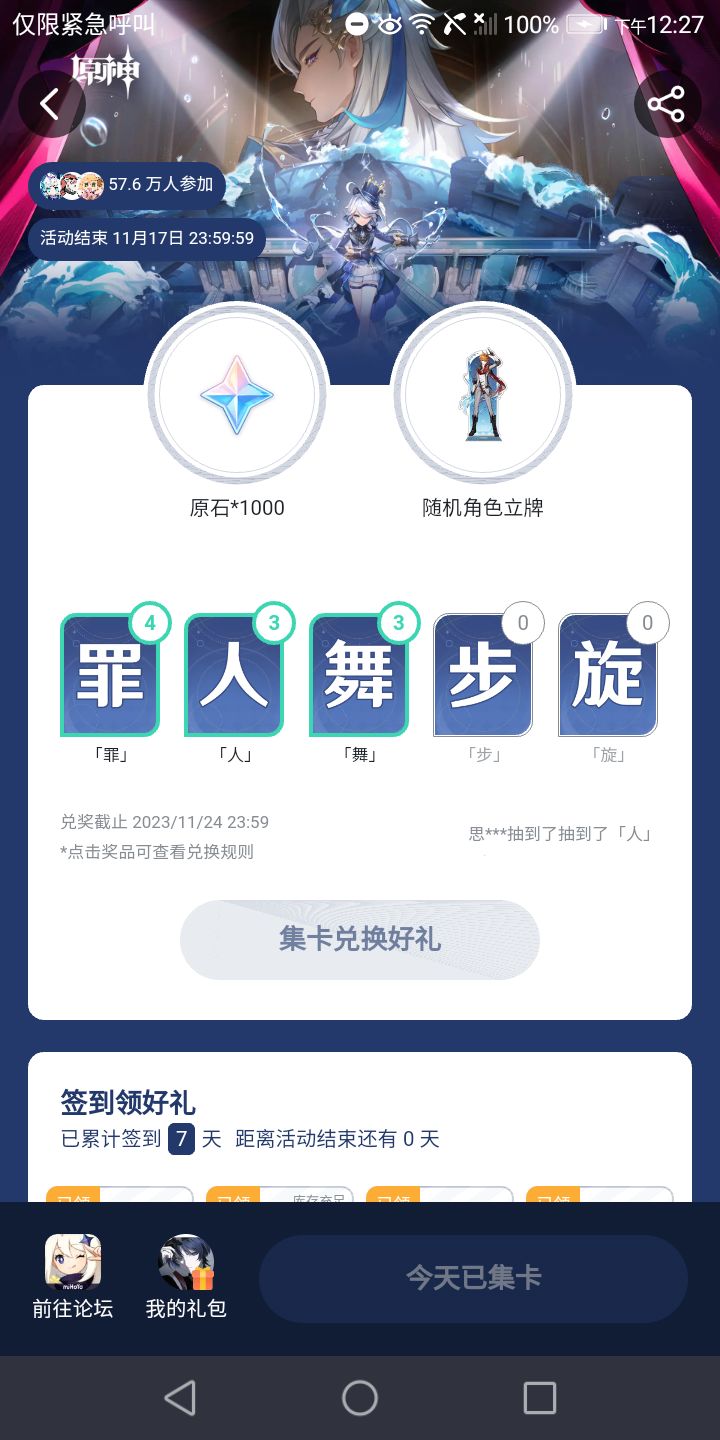Screen dimensions: 720x1440
Task: Tap the 集卡兑换好礼 button
Action: tap(360, 940)
